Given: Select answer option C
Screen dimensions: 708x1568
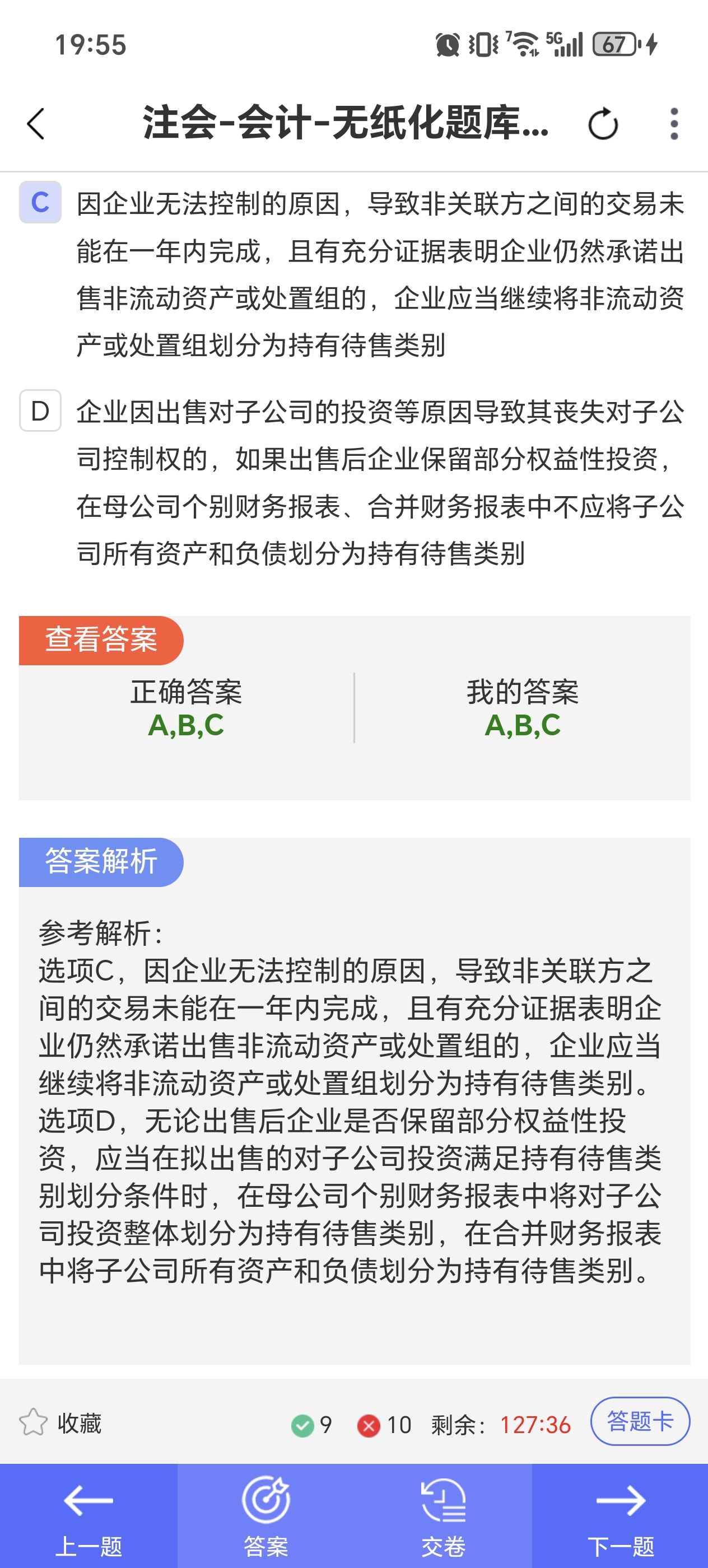Looking at the screenshot, I should point(40,202).
